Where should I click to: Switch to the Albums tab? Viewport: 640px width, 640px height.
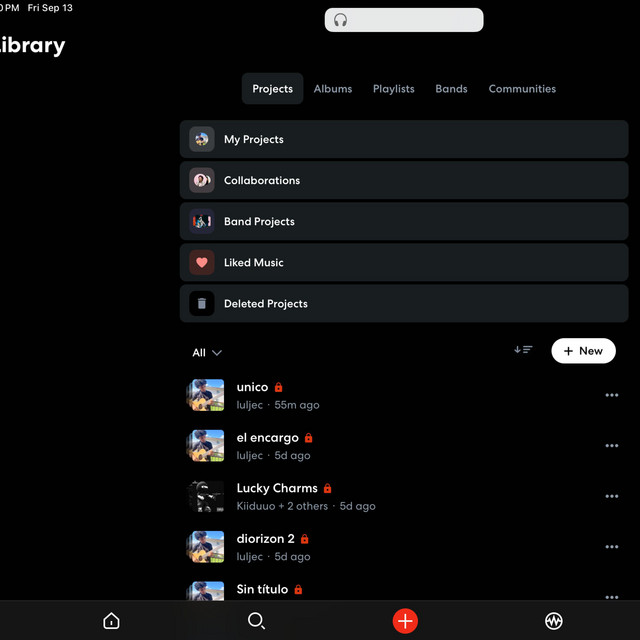point(333,89)
